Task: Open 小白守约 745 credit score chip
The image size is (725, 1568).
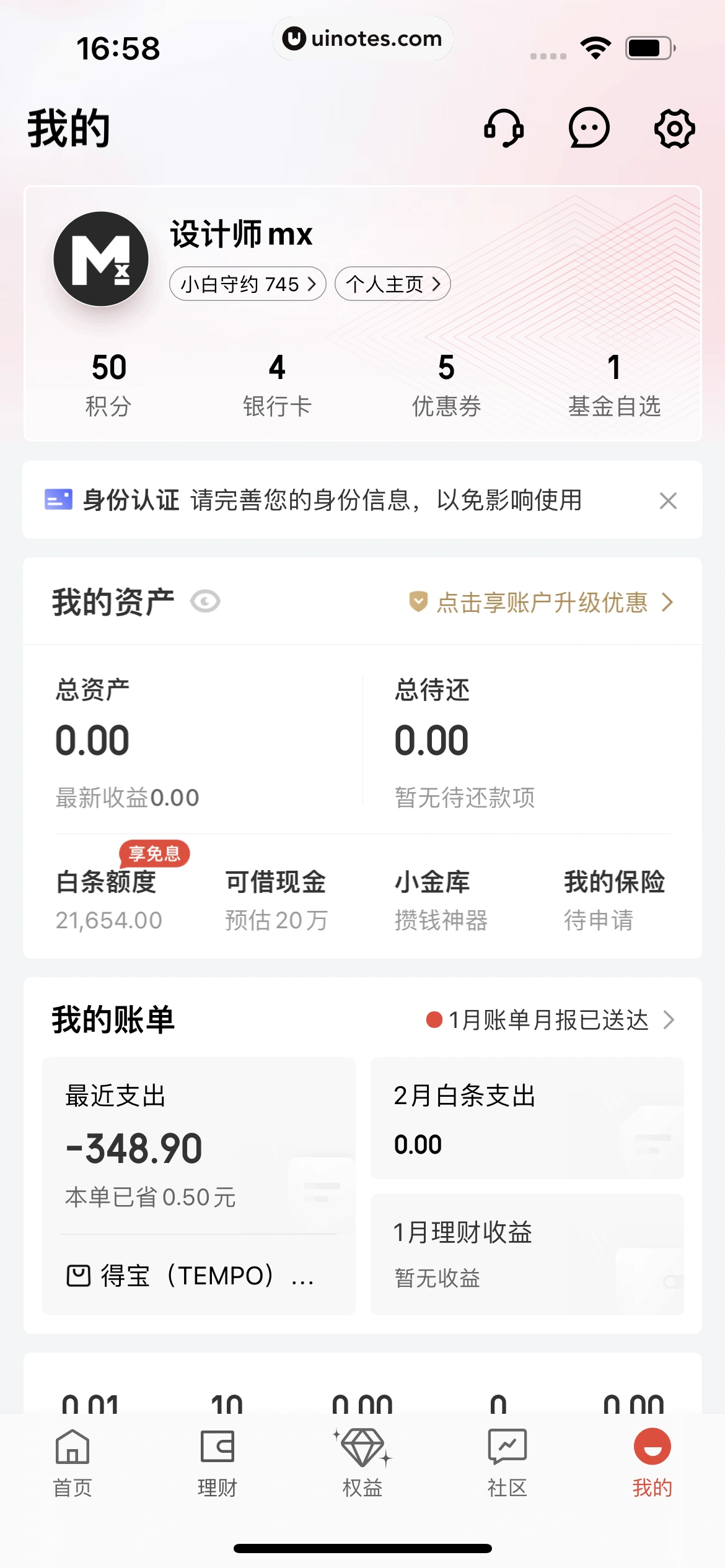Action: pos(247,284)
